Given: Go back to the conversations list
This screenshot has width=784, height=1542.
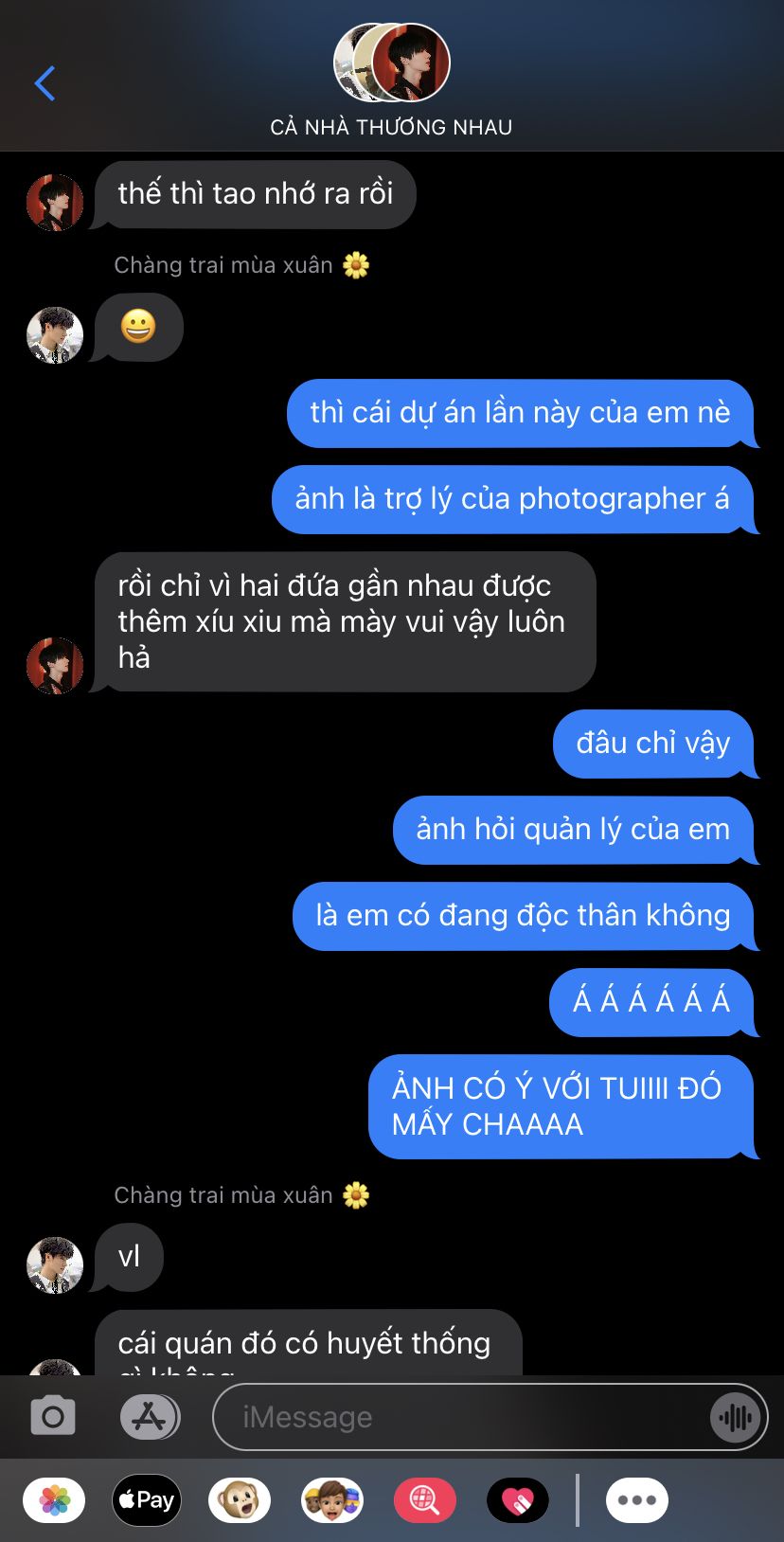Looking at the screenshot, I should [45, 83].
